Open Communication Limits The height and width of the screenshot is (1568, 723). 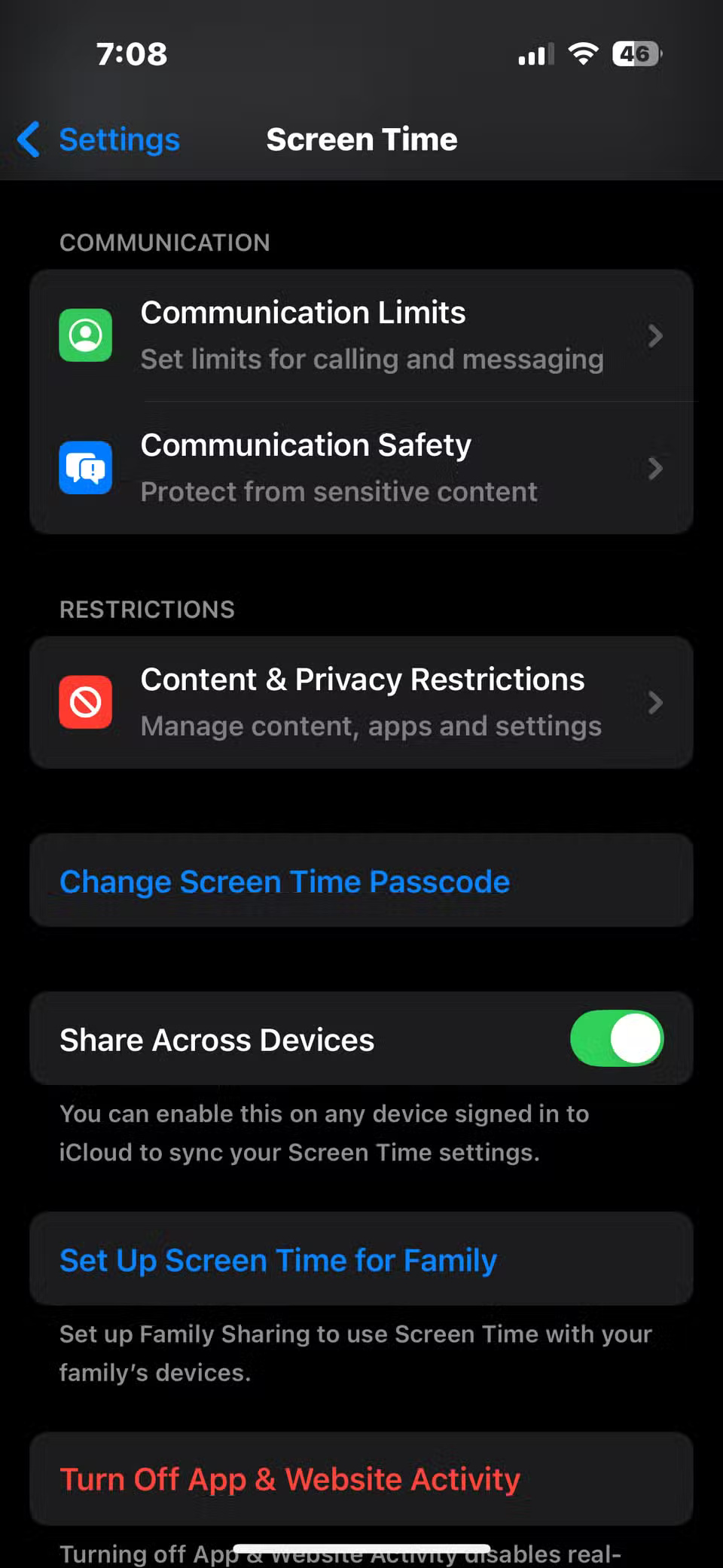click(x=361, y=335)
